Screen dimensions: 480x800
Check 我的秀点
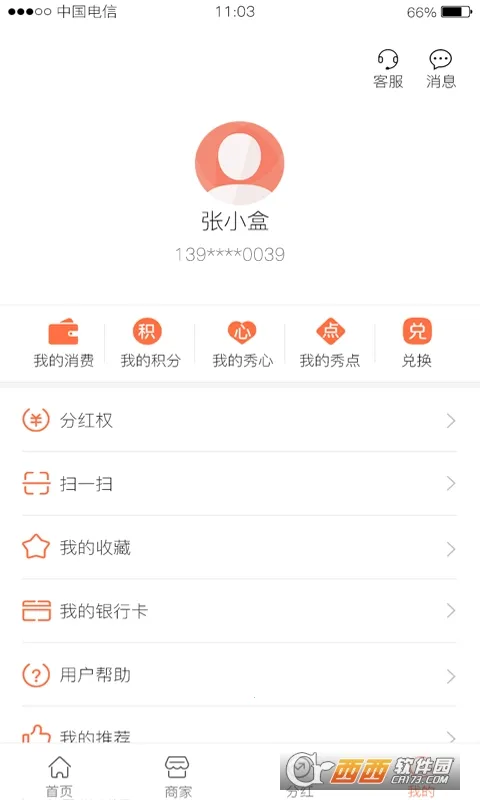[330, 343]
